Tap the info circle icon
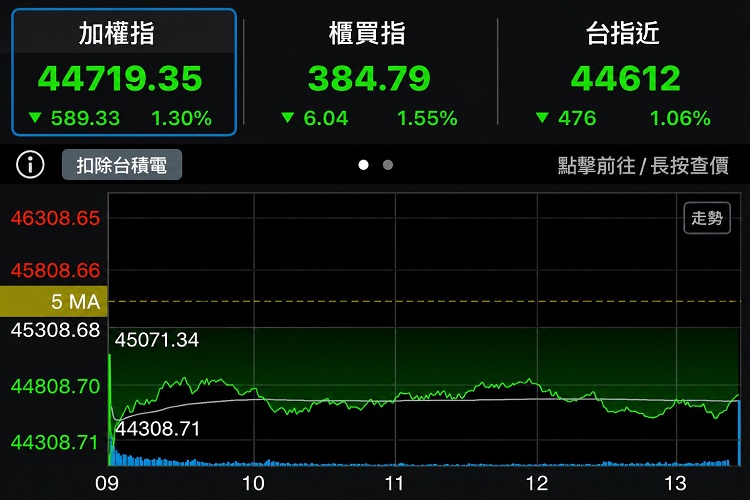This screenshot has width=750, height=500. click(x=30, y=165)
